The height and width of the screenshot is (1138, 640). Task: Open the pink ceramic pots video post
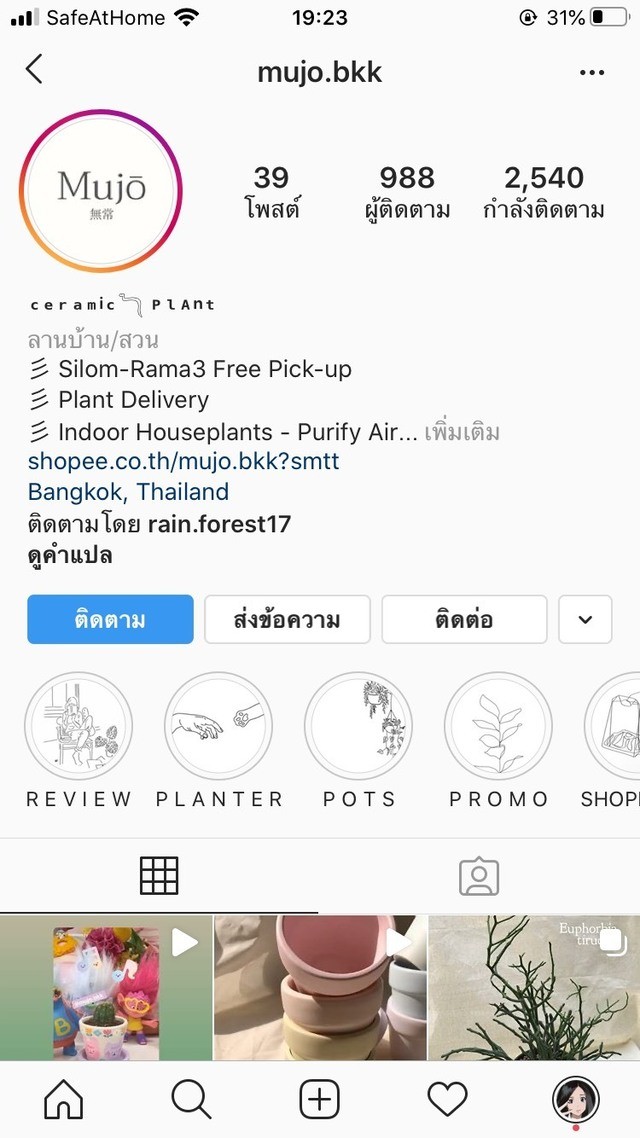[x=320, y=988]
